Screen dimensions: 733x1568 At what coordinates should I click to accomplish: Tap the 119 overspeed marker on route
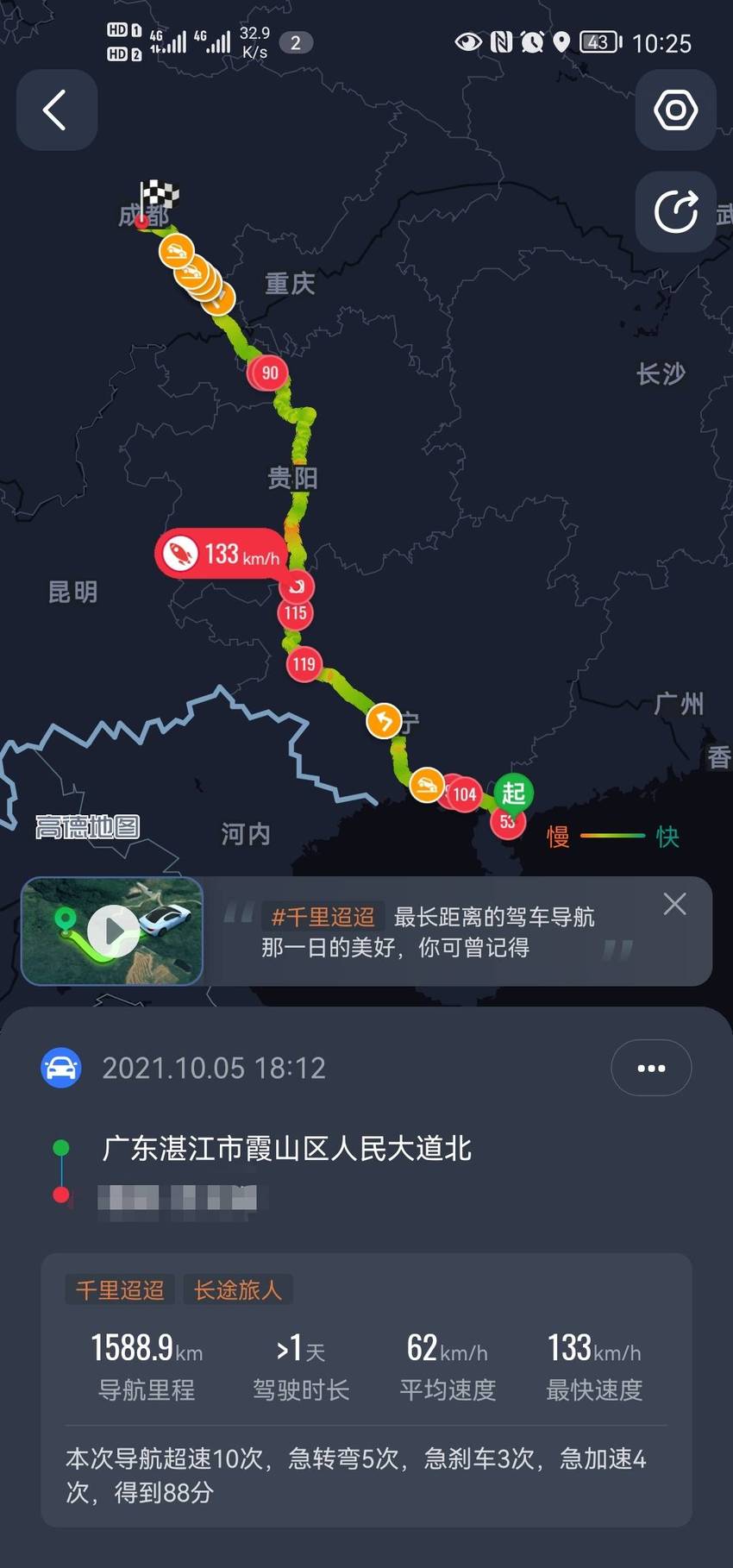pyautogui.click(x=304, y=664)
